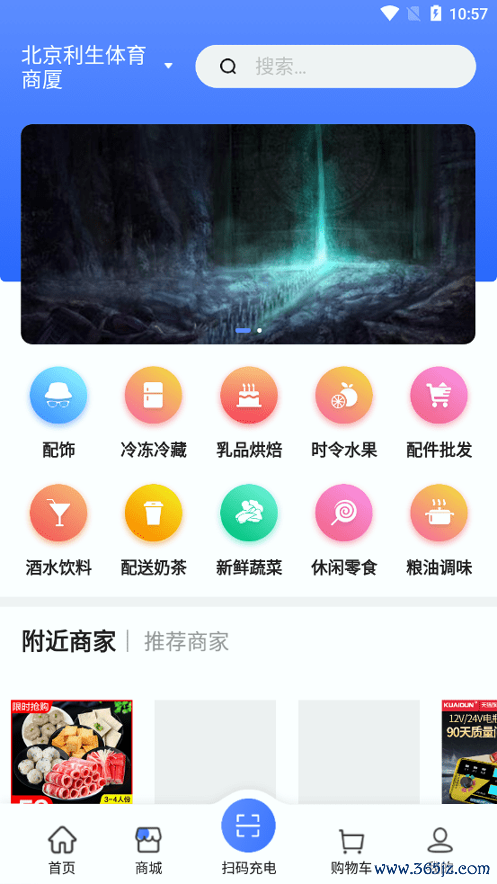View the 新鲜蔬菜 category
The width and height of the screenshot is (497, 884).
pos(248,531)
